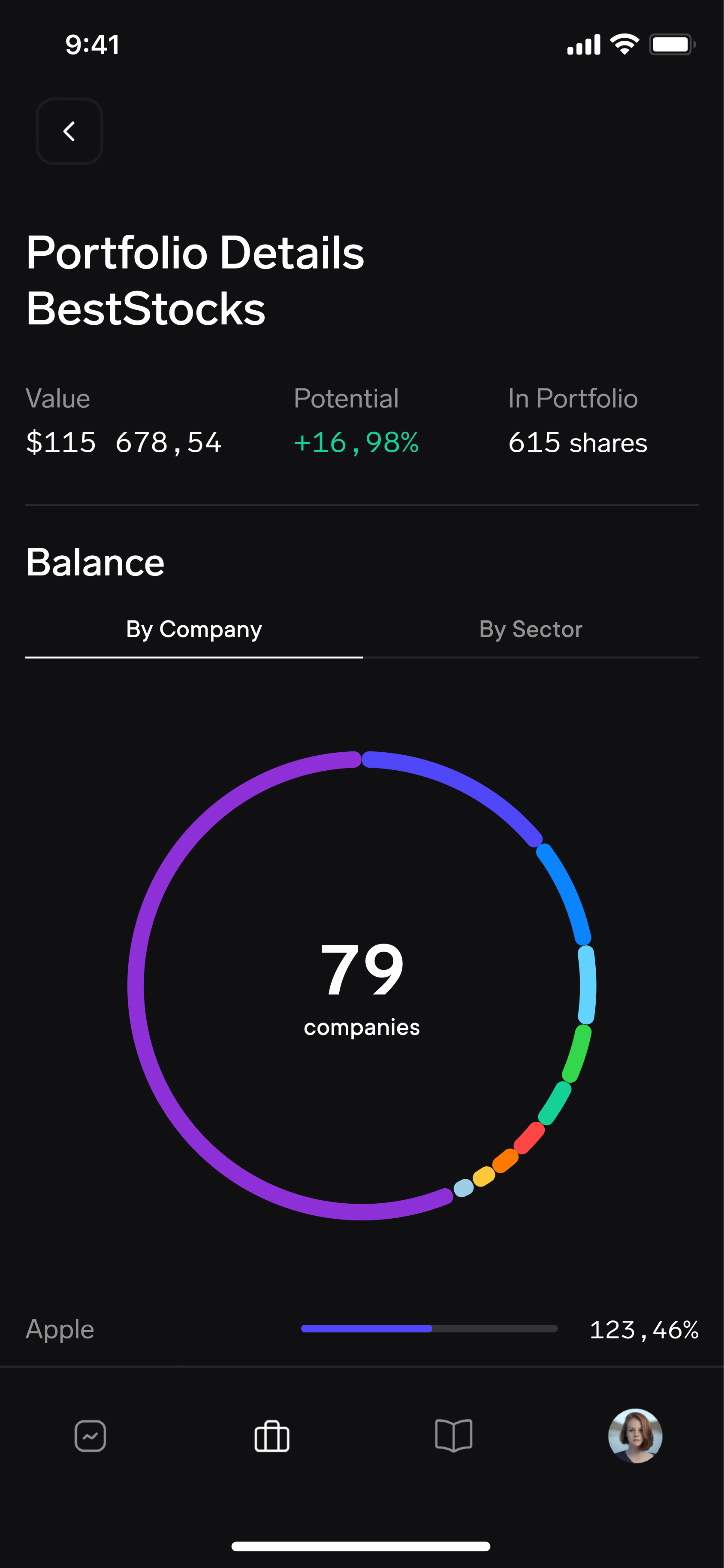Go back using the arrow button
This screenshot has width=724, height=1568.
(x=69, y=131)
